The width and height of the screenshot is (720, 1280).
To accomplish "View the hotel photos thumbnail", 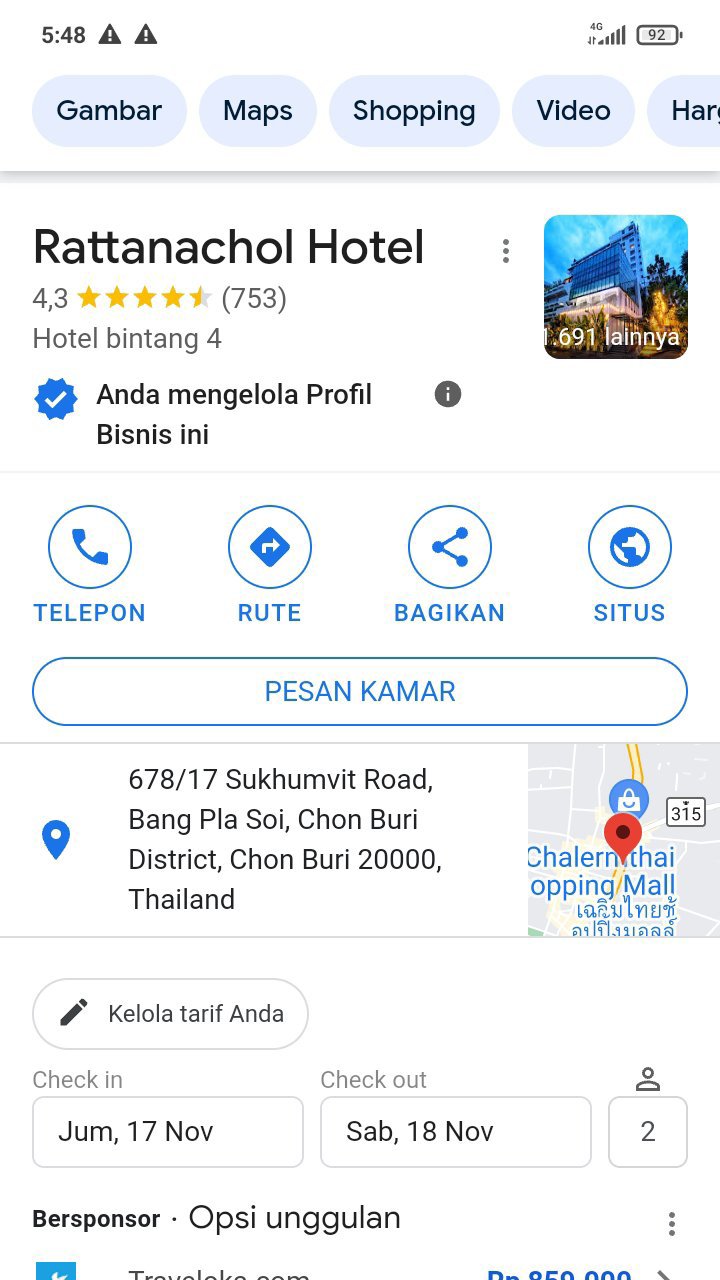I will click(615, 287).
